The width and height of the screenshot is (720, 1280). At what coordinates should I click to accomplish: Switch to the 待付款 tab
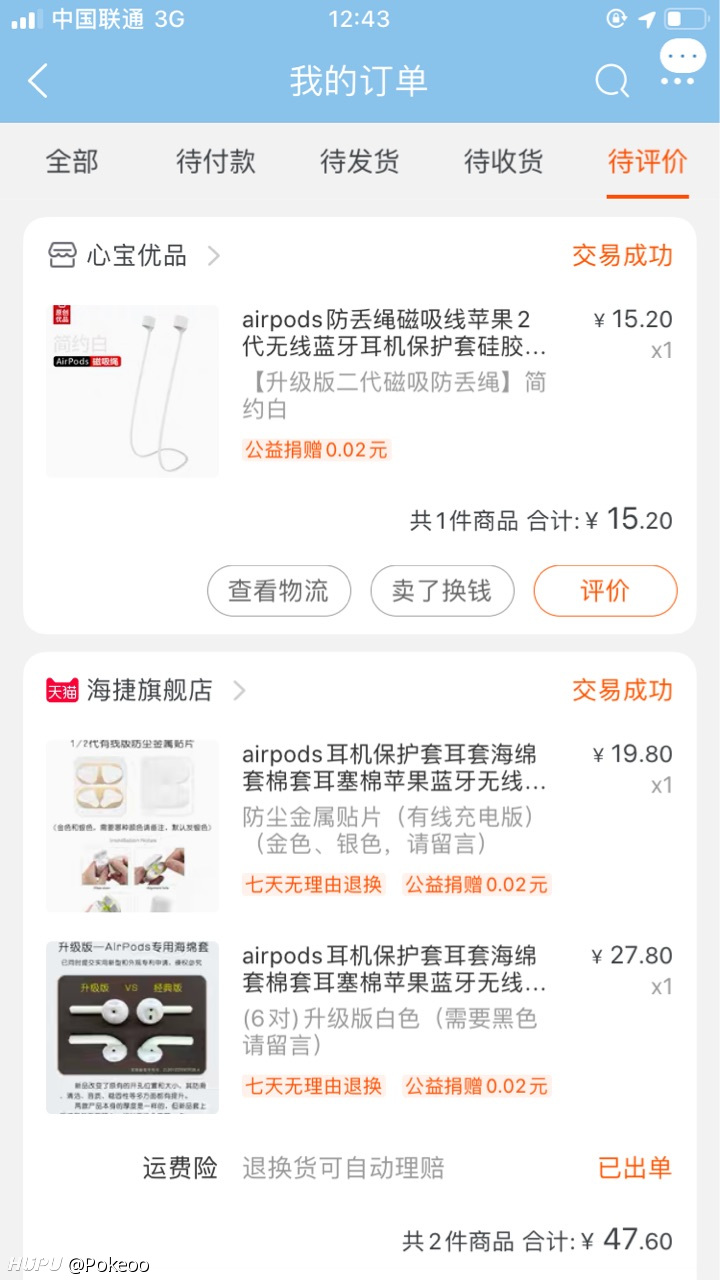point(216,161)
